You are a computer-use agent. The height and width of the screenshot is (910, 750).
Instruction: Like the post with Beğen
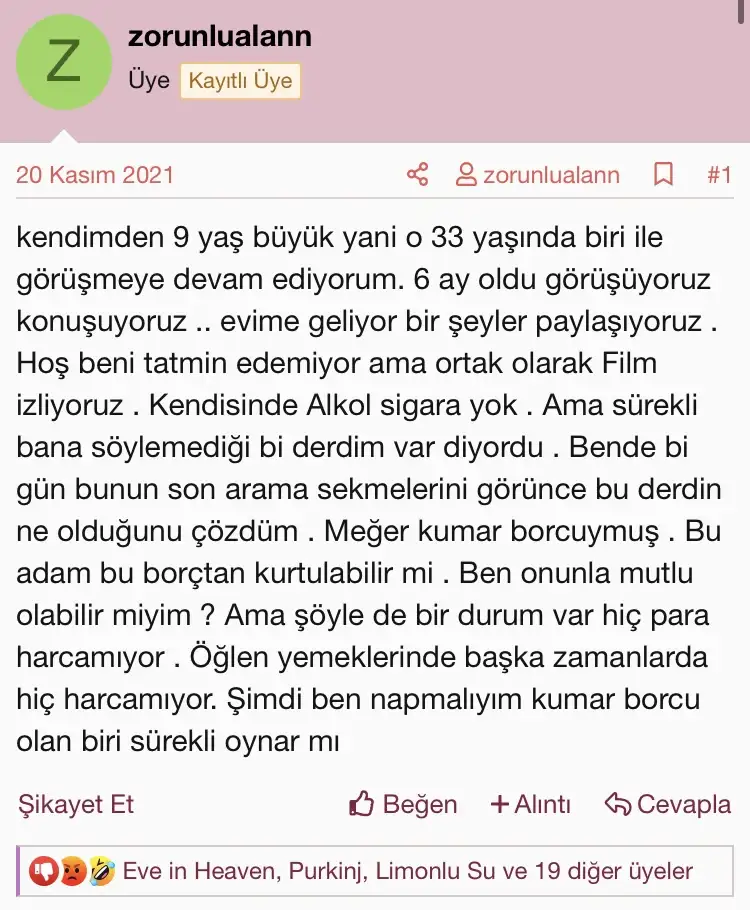tap(403, 804)
